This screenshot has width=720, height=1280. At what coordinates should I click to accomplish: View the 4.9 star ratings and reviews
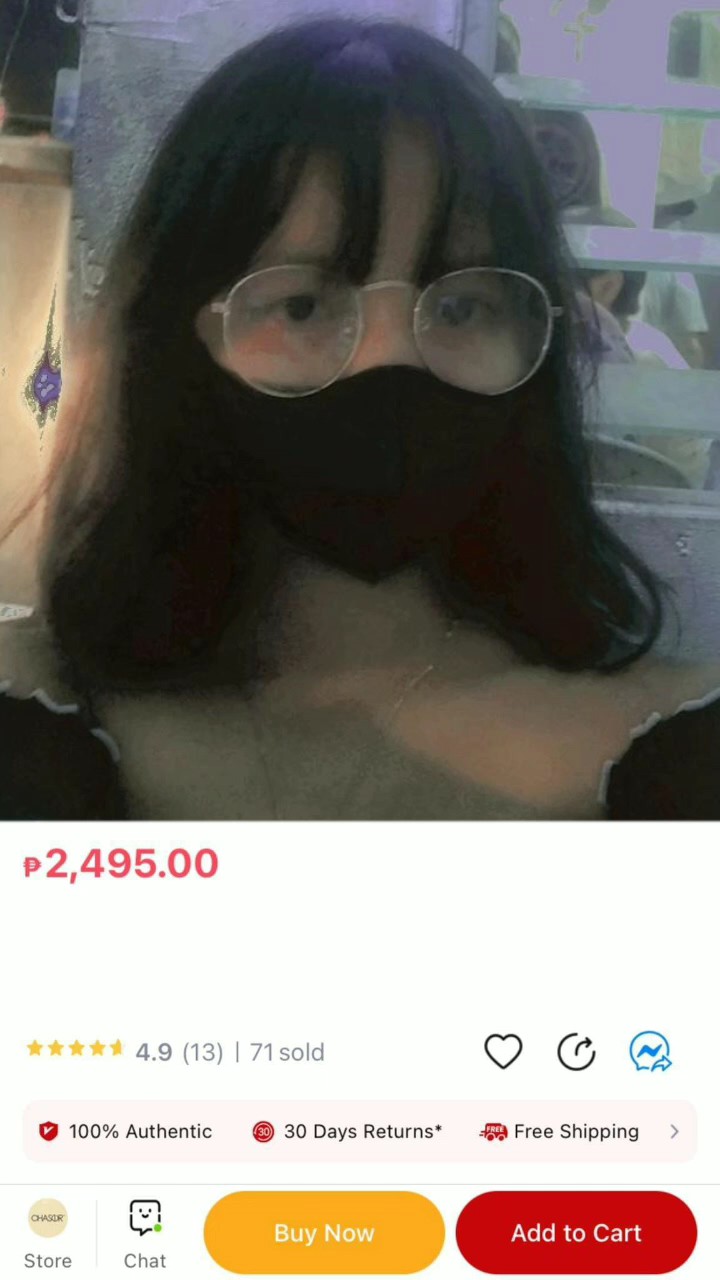pyautogui.click(x=175, y=1051)
